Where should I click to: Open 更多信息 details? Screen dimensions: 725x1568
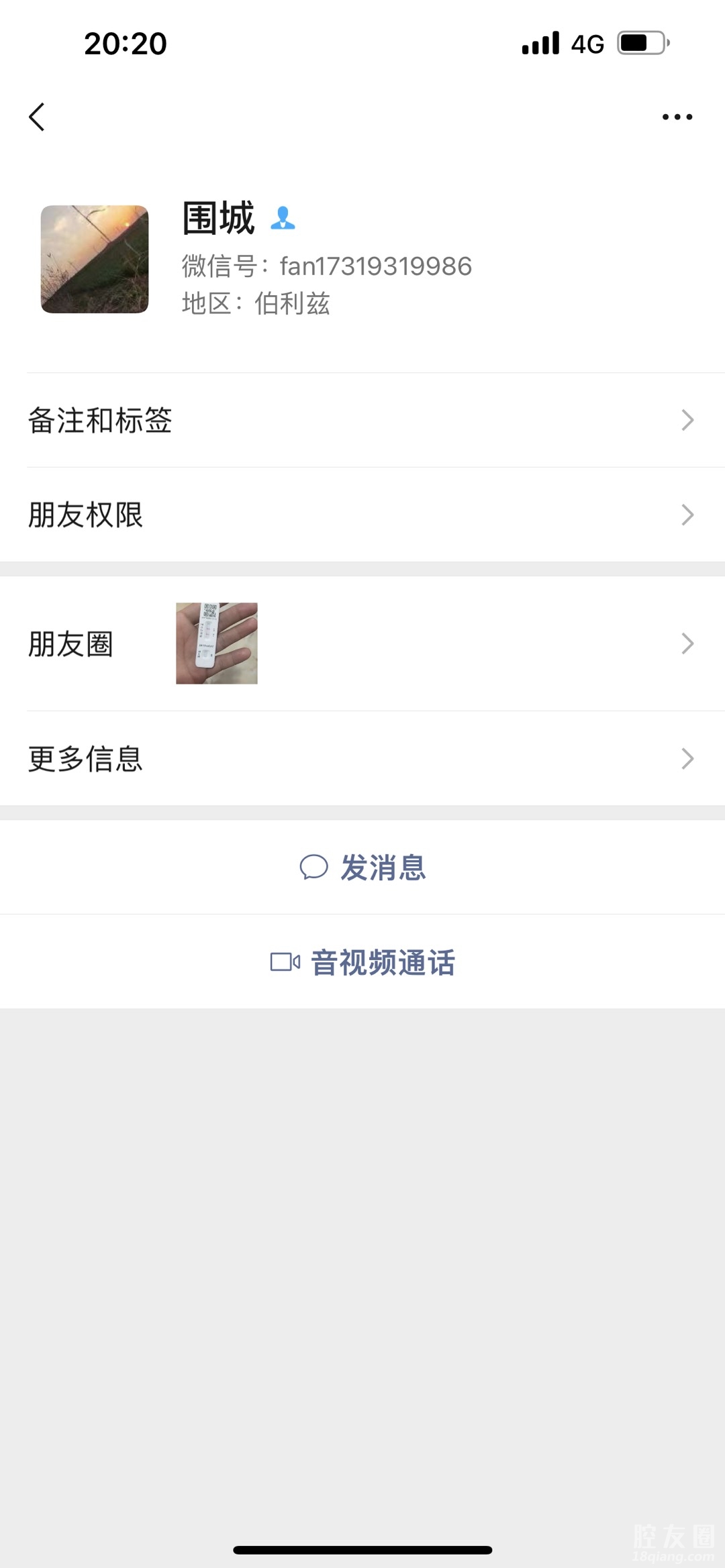tap(362, 759)
